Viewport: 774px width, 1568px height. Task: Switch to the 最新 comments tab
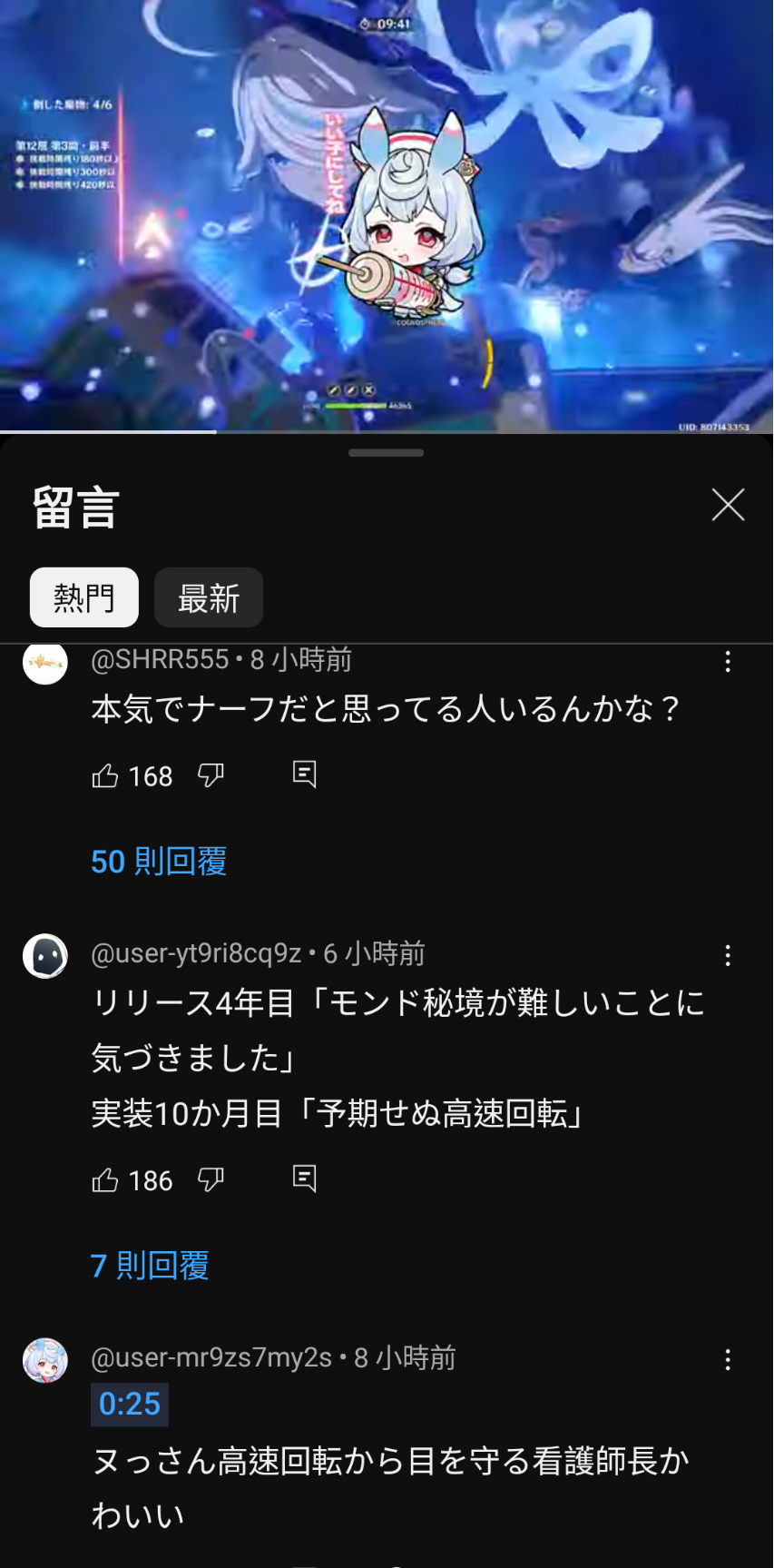pos(209,597)
